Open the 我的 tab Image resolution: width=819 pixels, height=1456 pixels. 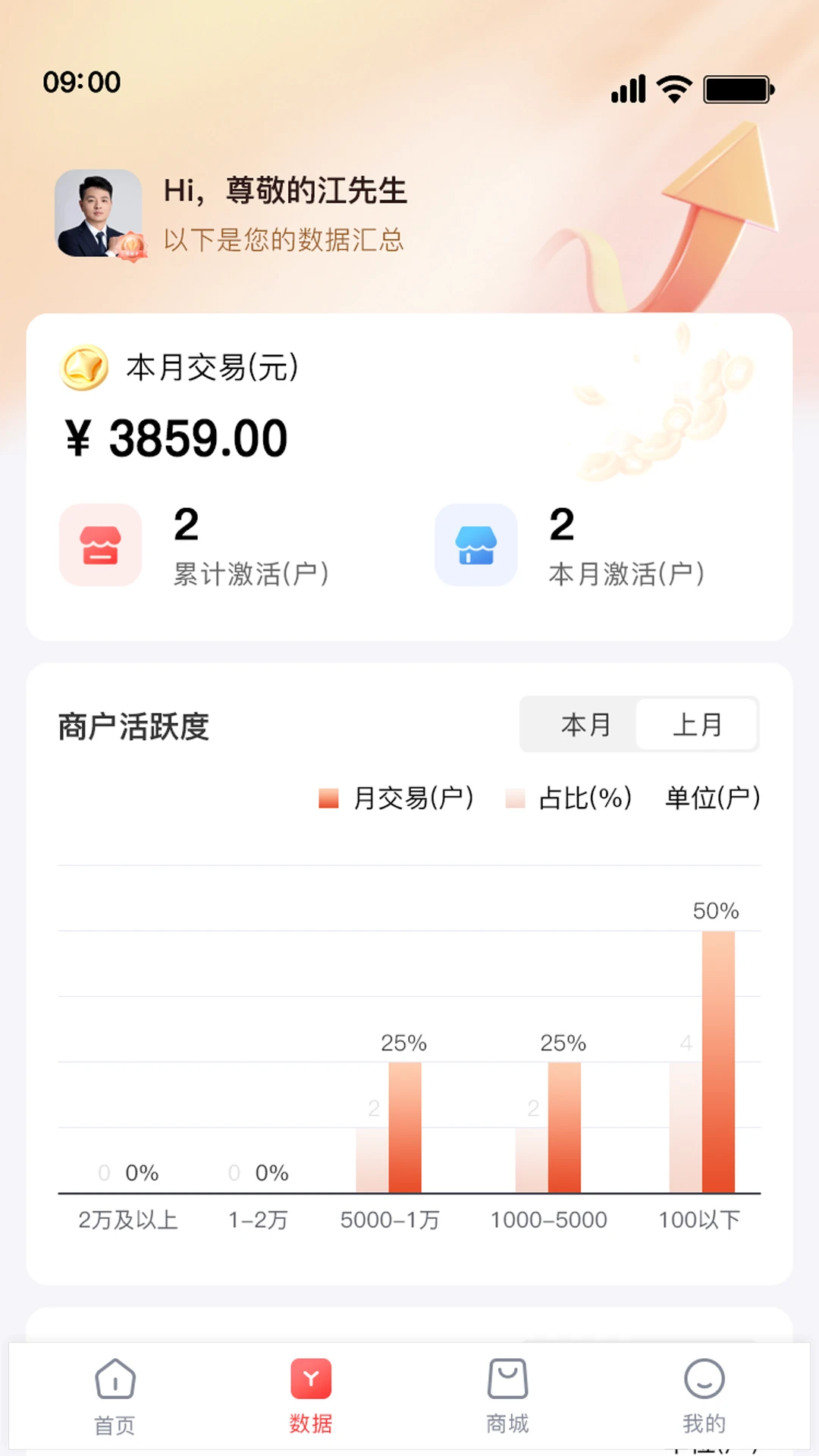pyautogui.click(x=704, y=1395)
